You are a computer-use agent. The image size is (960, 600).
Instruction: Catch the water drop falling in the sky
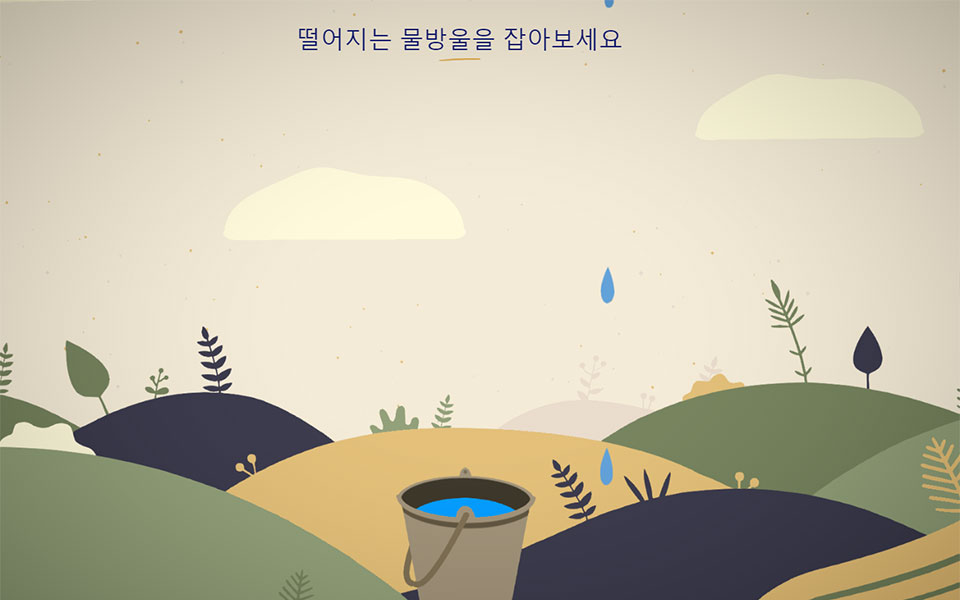click(607, 287)
